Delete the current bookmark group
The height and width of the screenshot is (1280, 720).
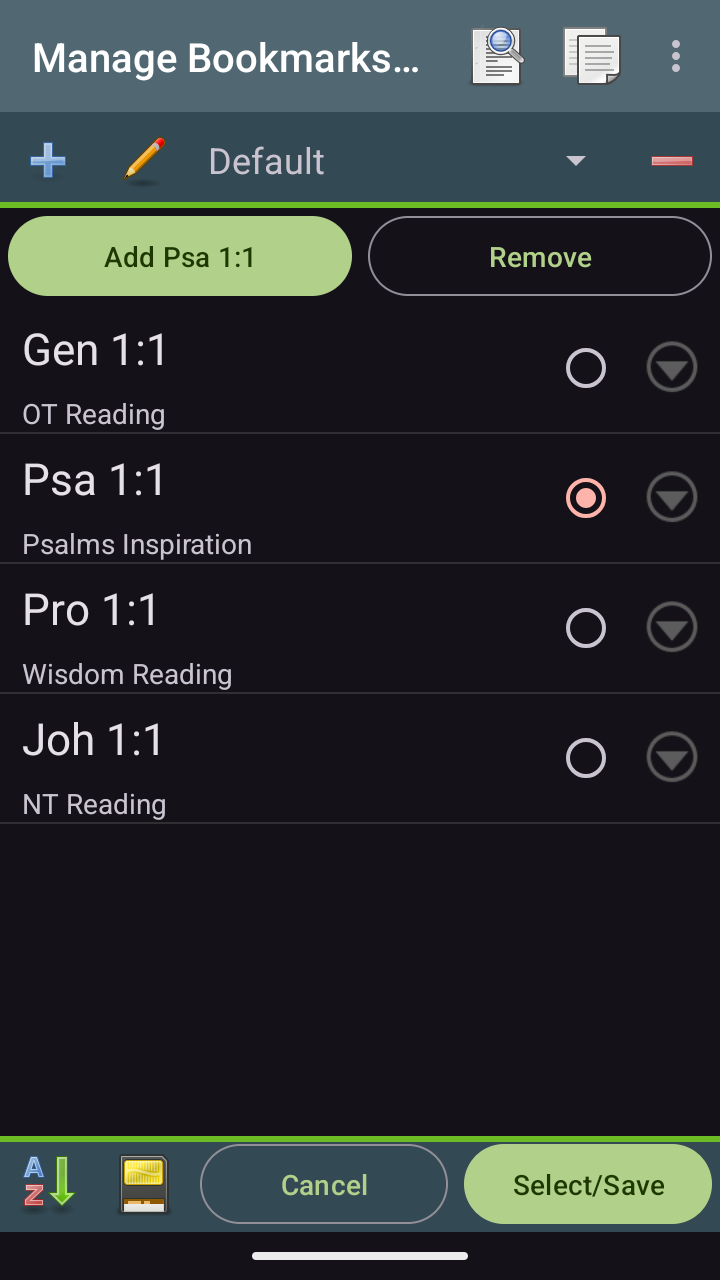pos(671,161)
